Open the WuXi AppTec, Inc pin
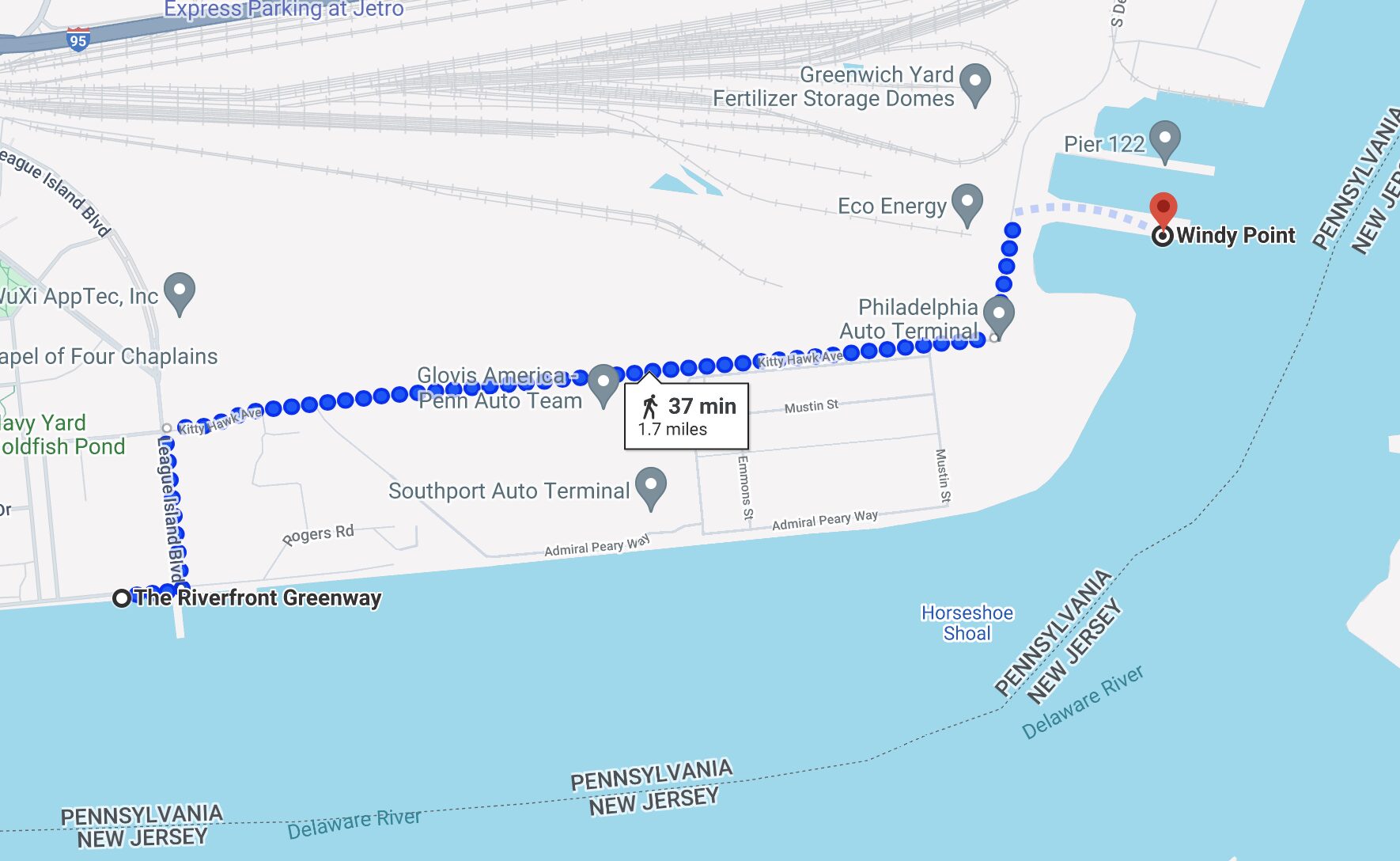The height and width of the screenshot is (861, 1400). click(180, 292)
